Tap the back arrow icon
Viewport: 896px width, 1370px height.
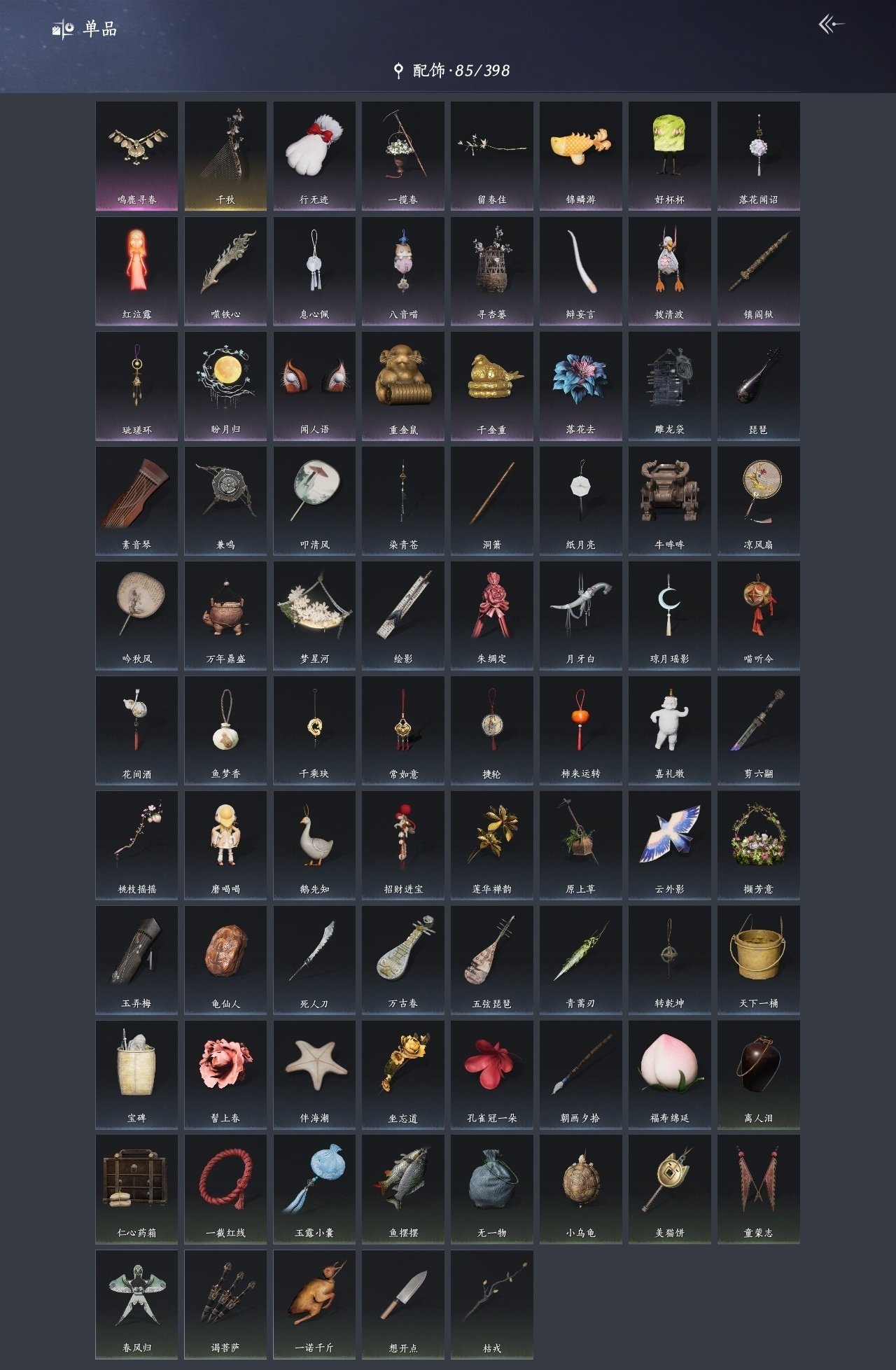831,25
